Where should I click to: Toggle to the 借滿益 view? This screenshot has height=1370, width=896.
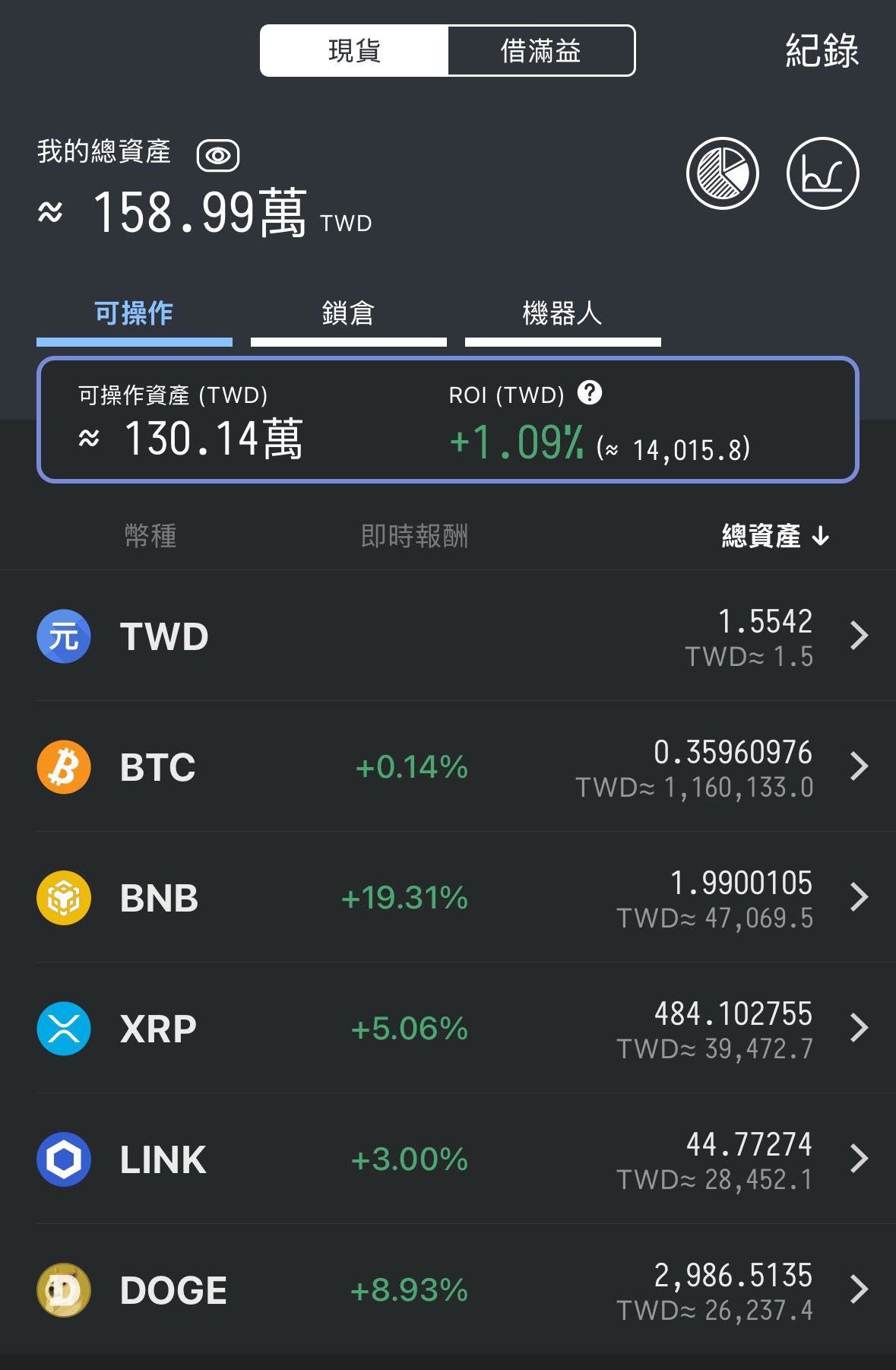coord(542,50)
